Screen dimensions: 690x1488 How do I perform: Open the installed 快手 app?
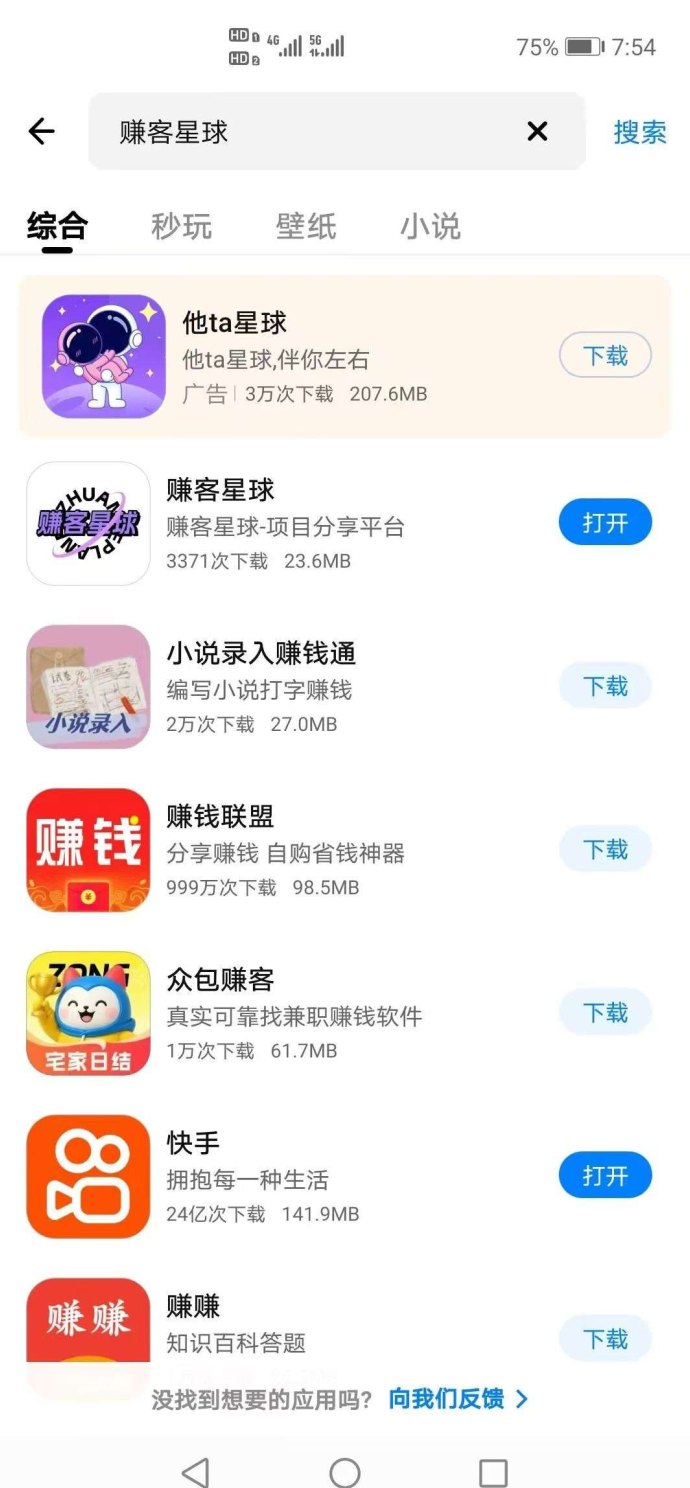(x=604, y=1176)
